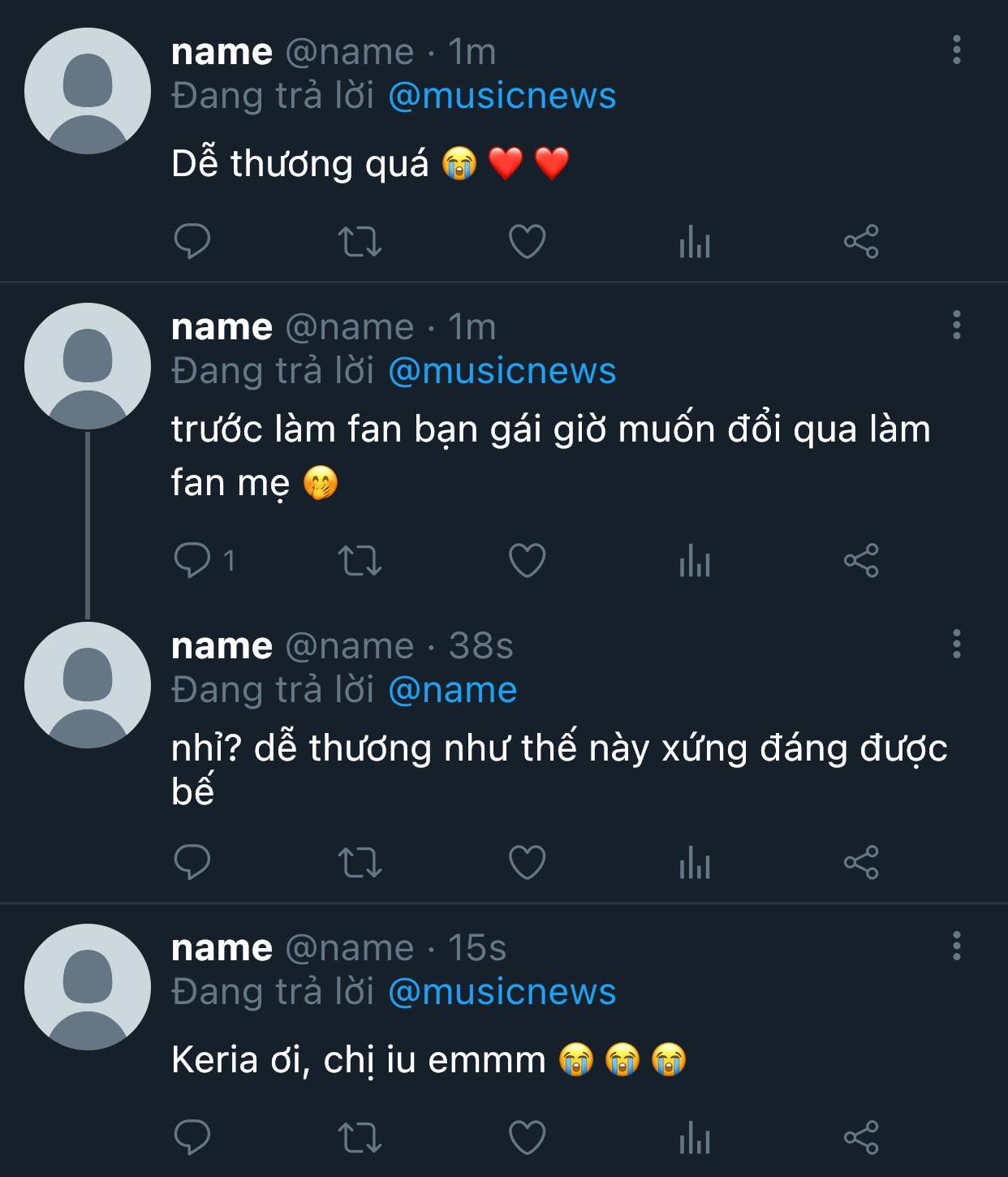Viewport: 1008px width, 1177px height.
Task: Reply to the "Dễ thương quá" tweet
Action: 192,242
